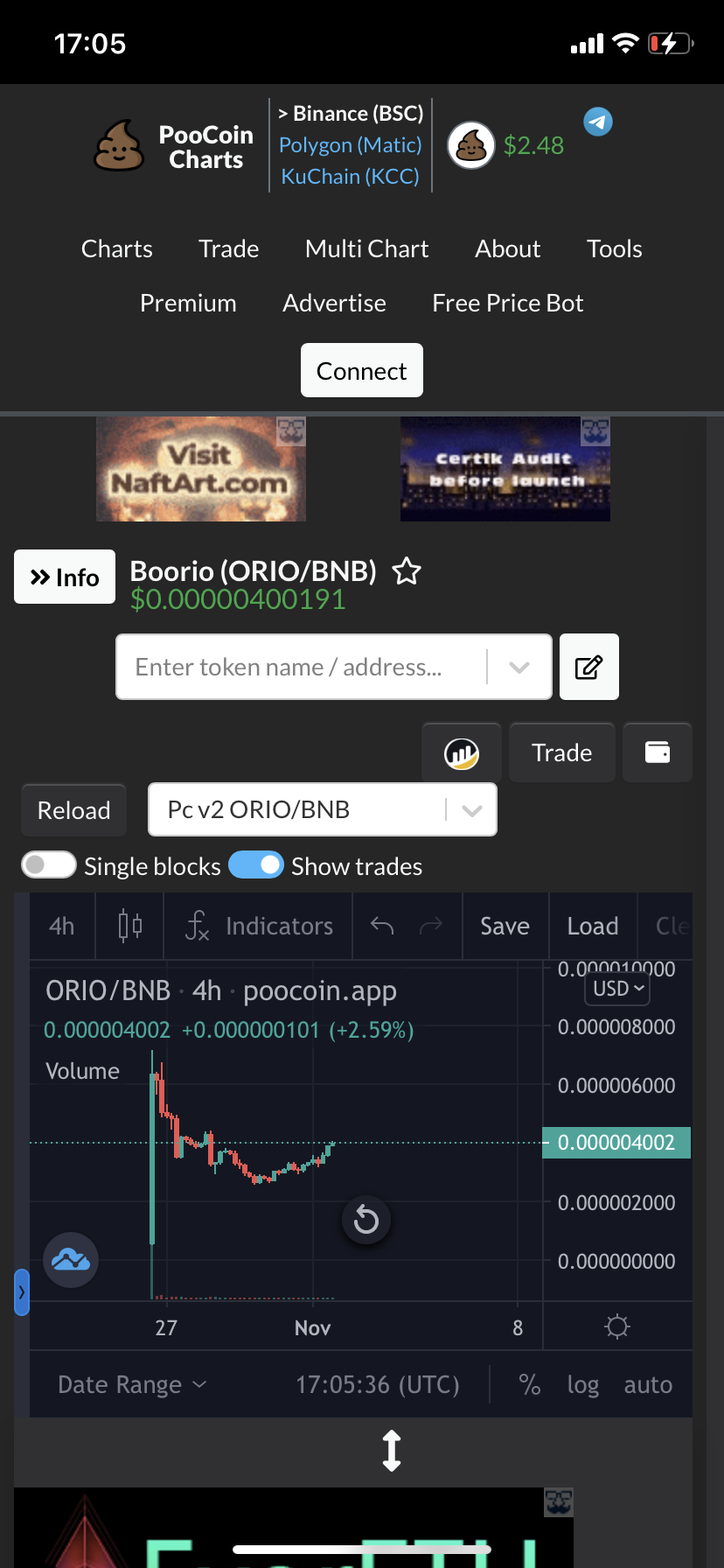Open the Trade button above the chart
Screen dimensions: 724x1568
(x=561, y=752)
